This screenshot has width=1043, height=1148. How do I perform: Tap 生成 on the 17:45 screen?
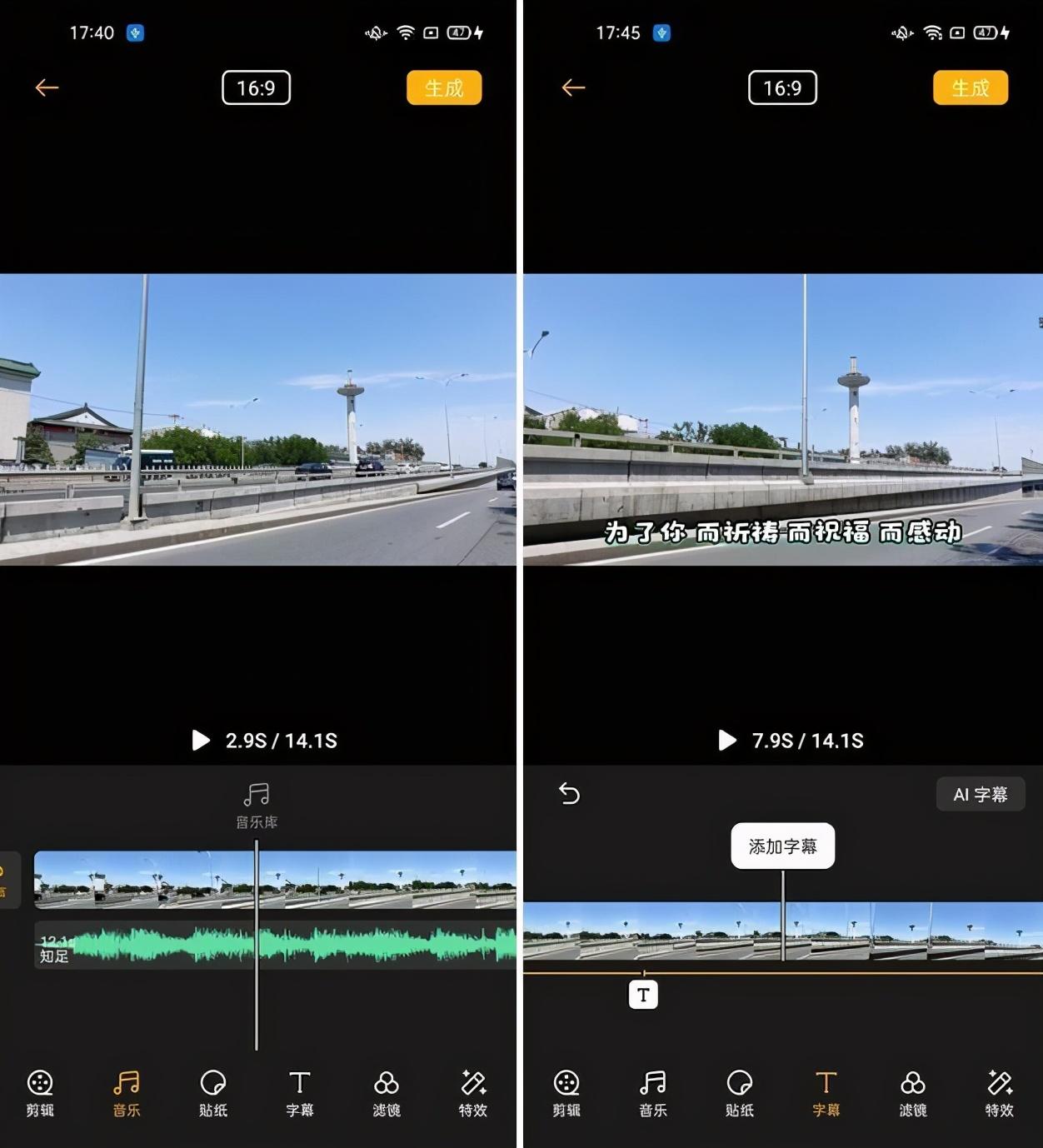coord(970,87)
